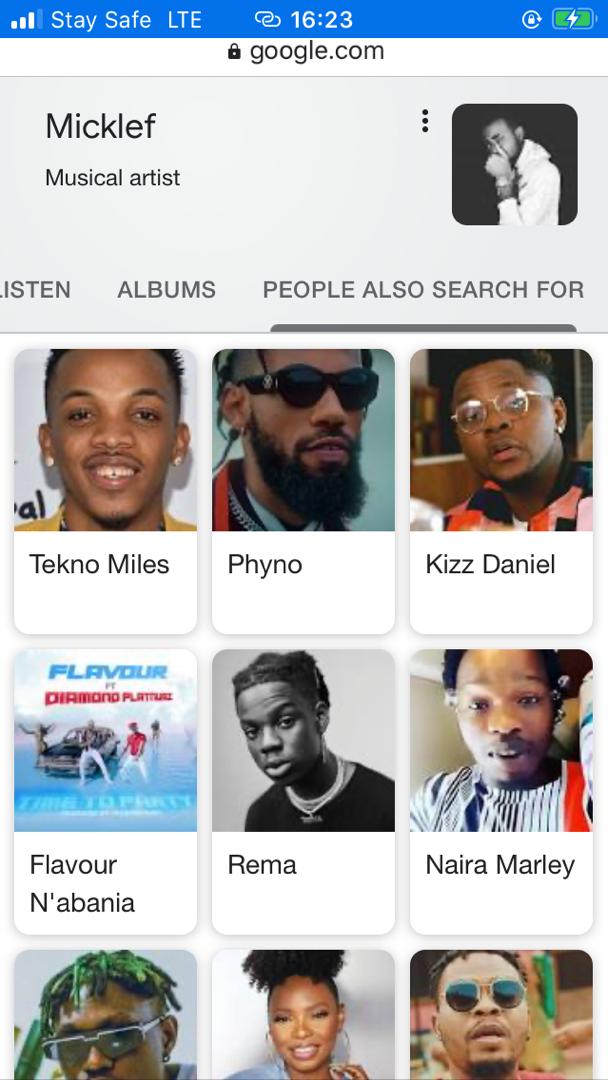
Task: Open the three-dot overflow menu
Action: click(x=425, y=122)
